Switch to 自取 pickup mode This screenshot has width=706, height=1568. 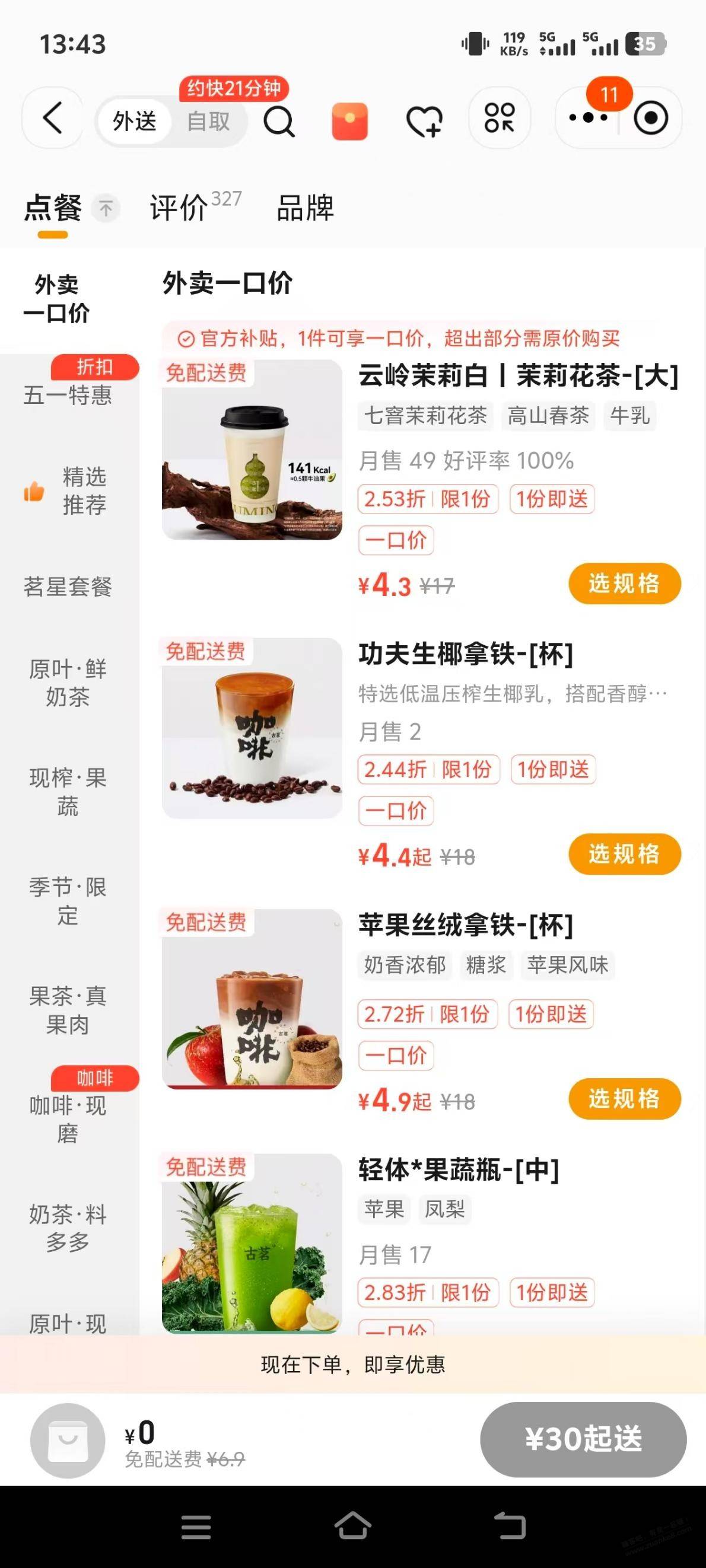pos(208,121)
